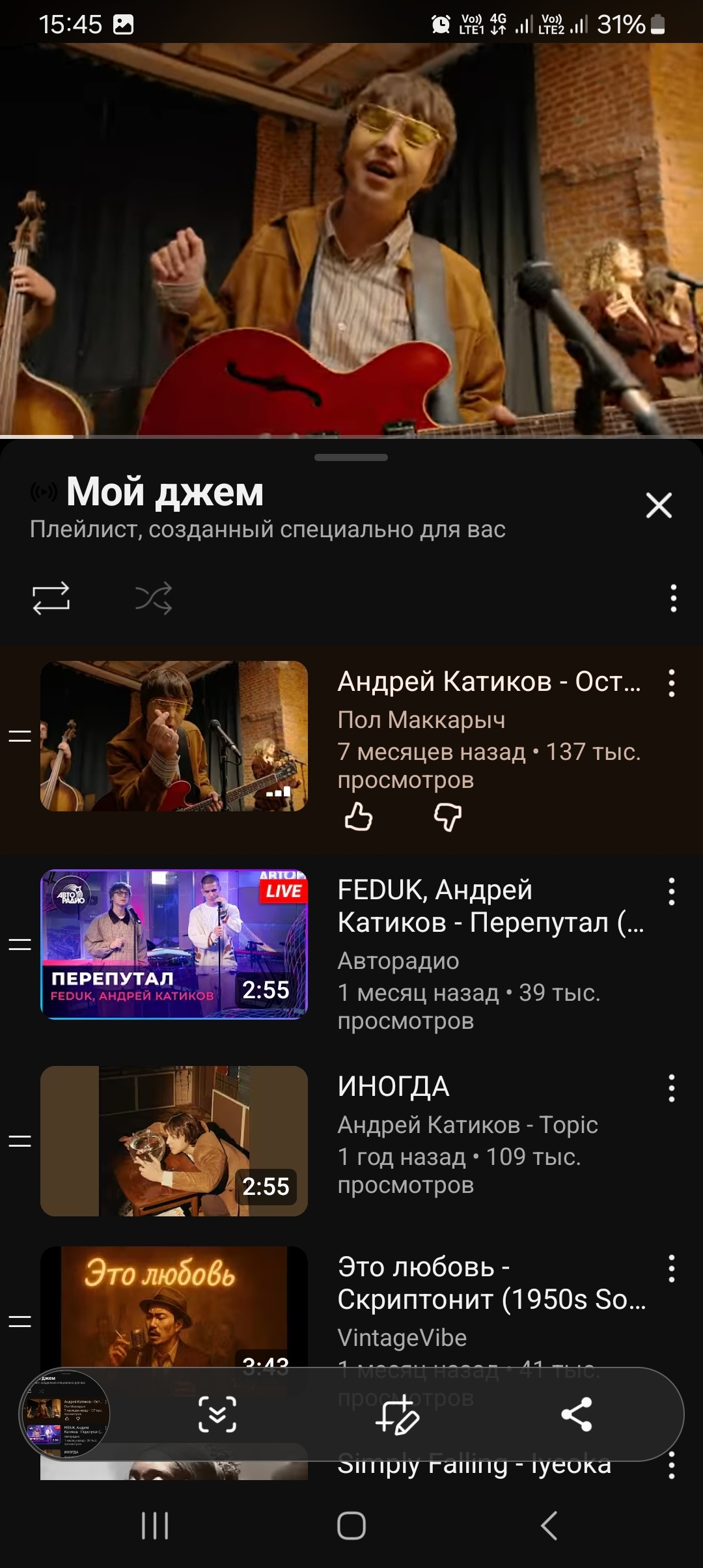The height and width of the screenshot is (1568, 703).
Task: Like the Андрей Катиков video by Пол Маккарыч
Action: (x=359, y=817)
